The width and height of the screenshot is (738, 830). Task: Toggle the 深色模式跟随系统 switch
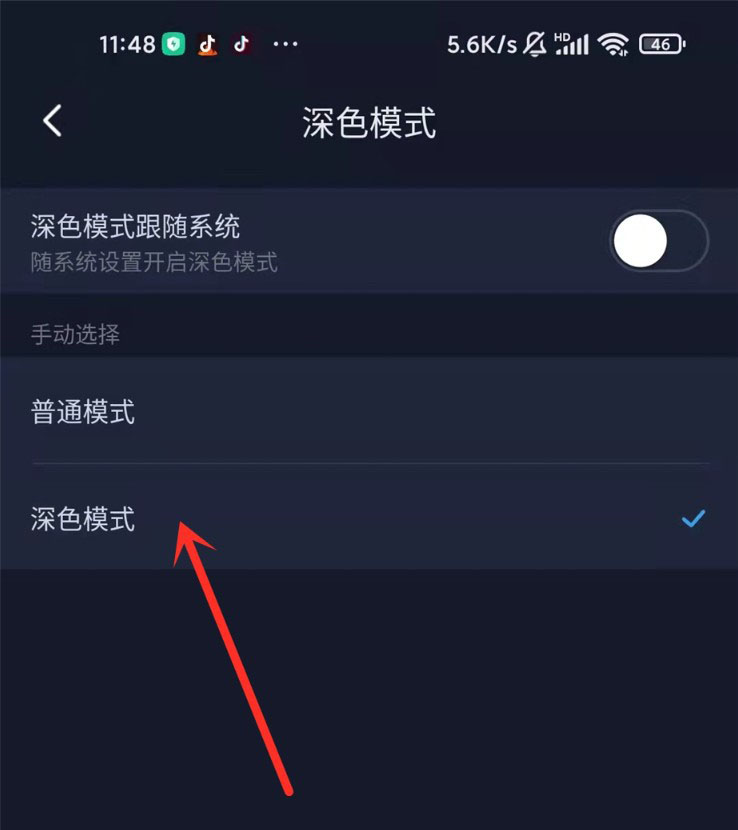pos(658,241)
